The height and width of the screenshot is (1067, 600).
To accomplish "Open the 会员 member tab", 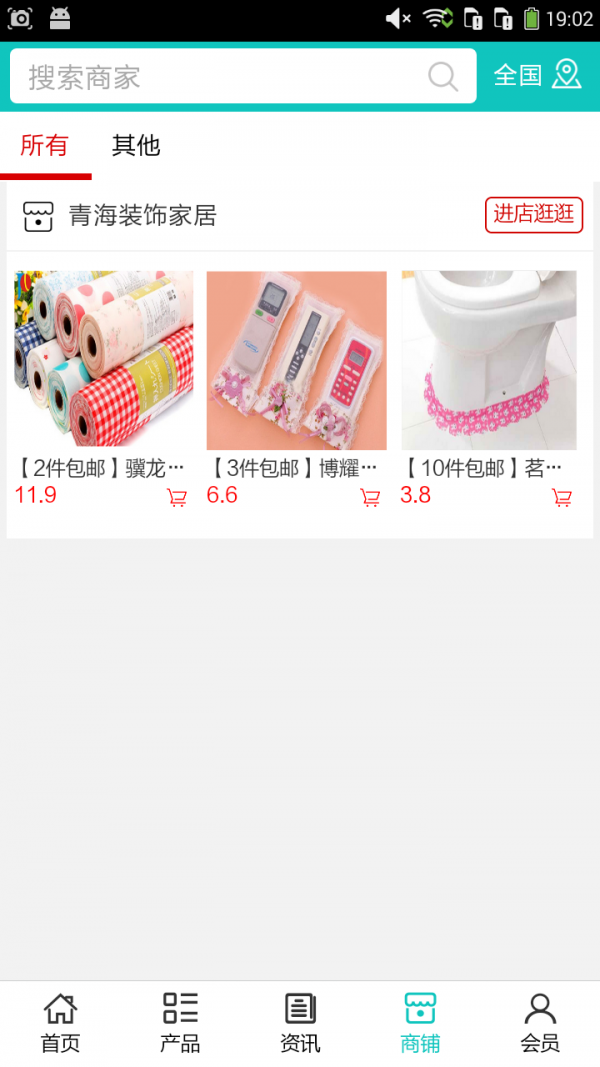I will pyautogui.click(x=540, y=1023).
